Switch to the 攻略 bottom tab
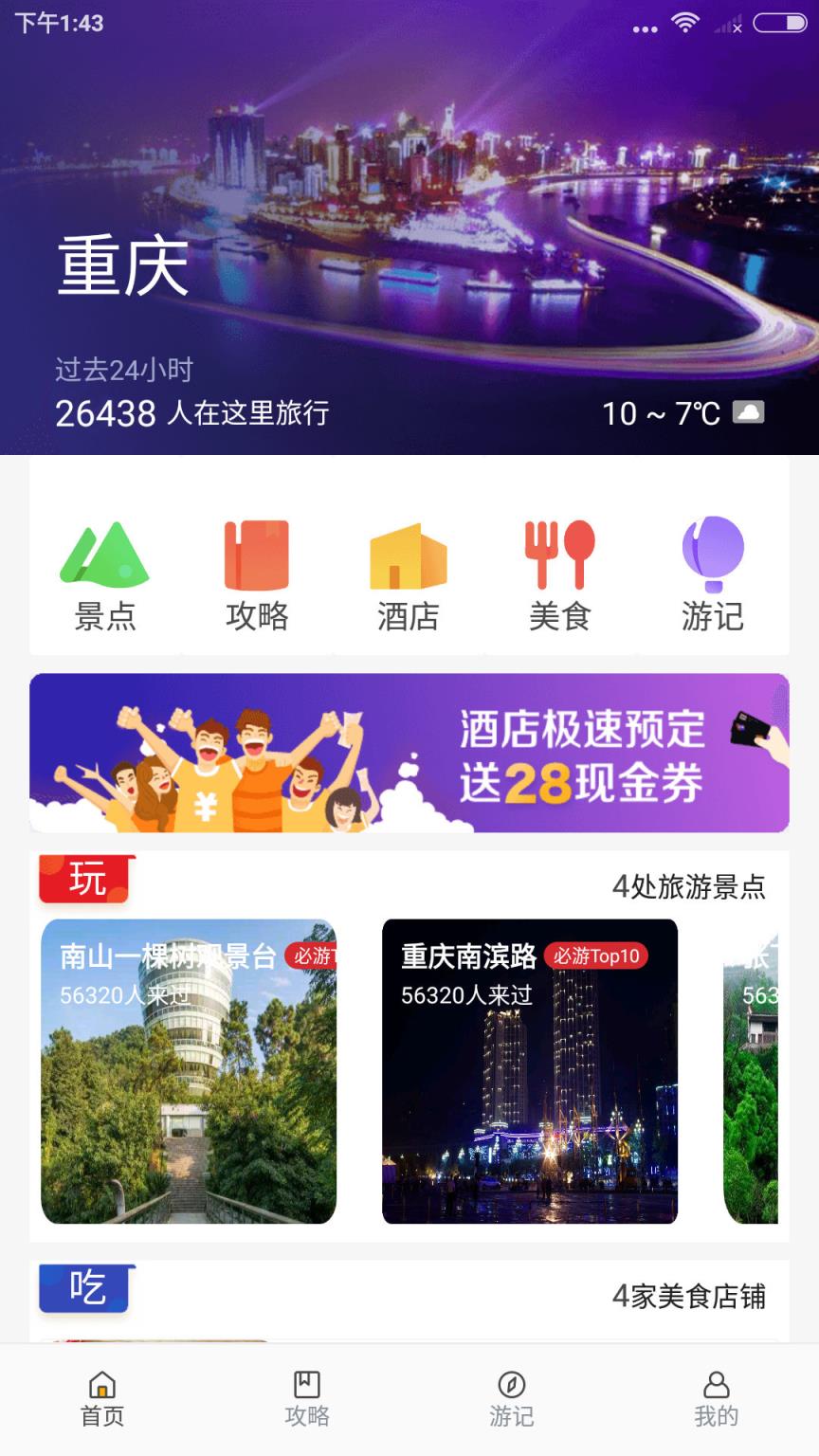The height and width of the screenshot is (1456, 819). coord(305,1398)
